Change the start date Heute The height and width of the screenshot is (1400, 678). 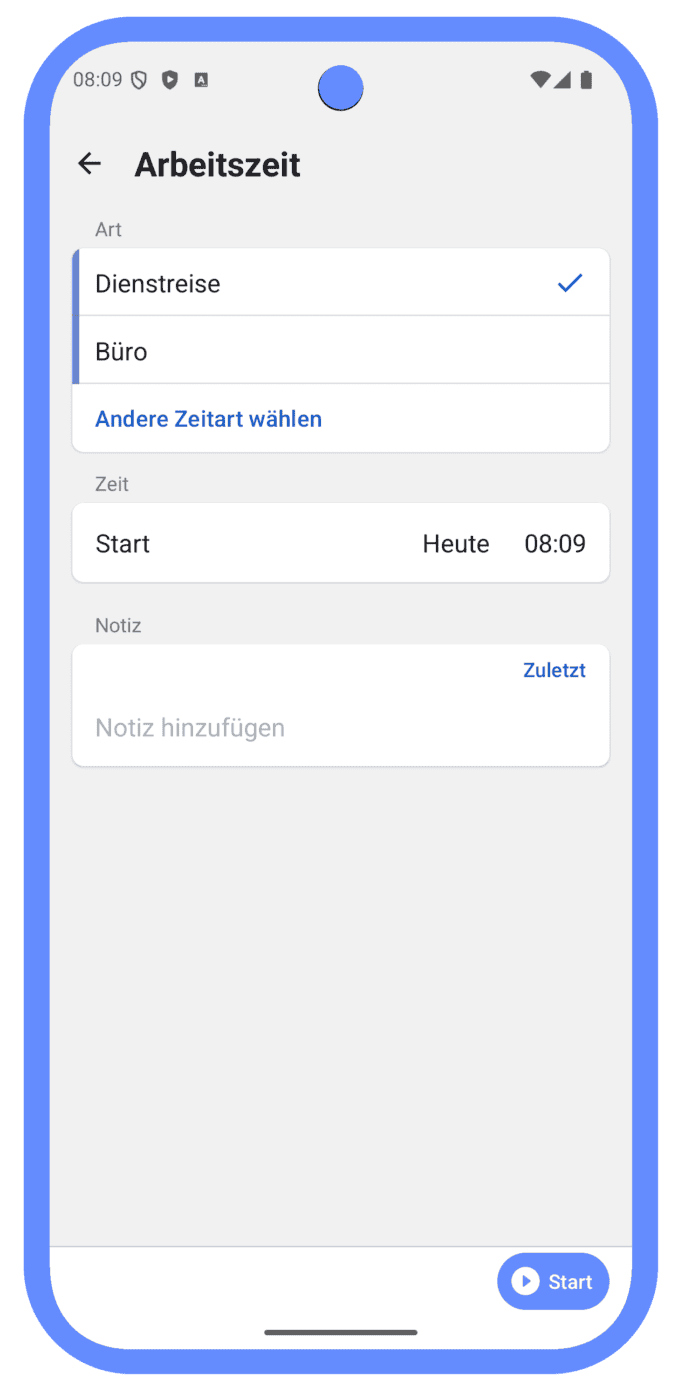coord(456,544)
